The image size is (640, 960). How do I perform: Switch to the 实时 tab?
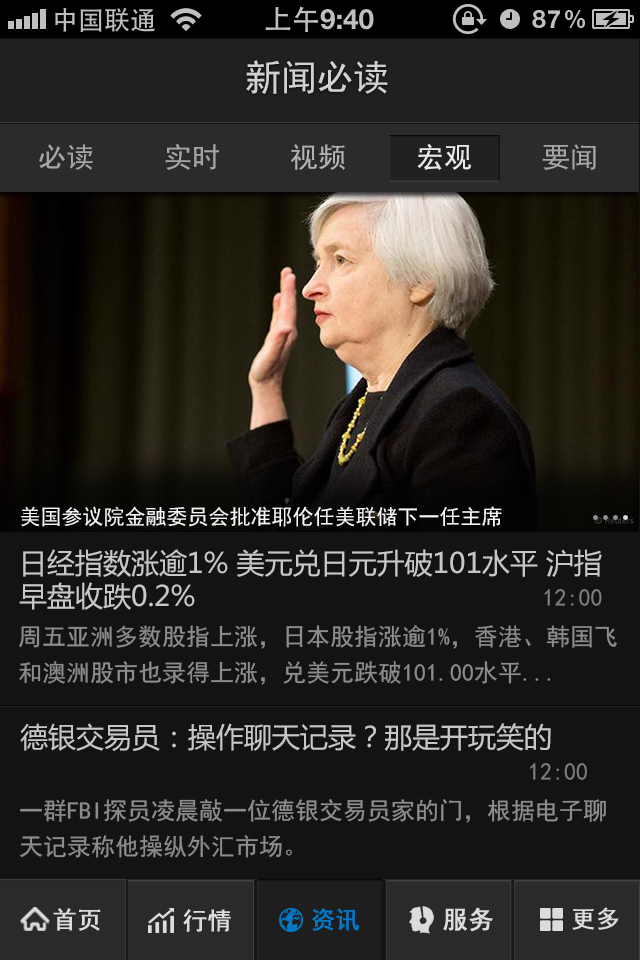point(192,158)
